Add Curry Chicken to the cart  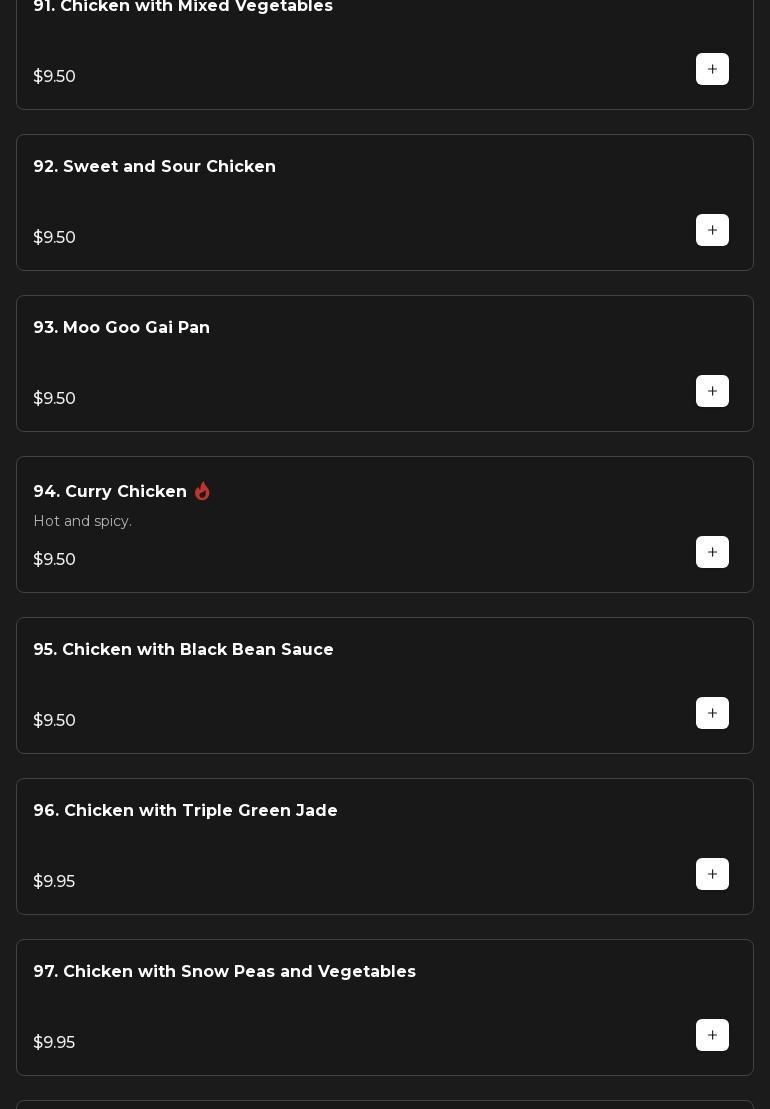click(712, 552)
